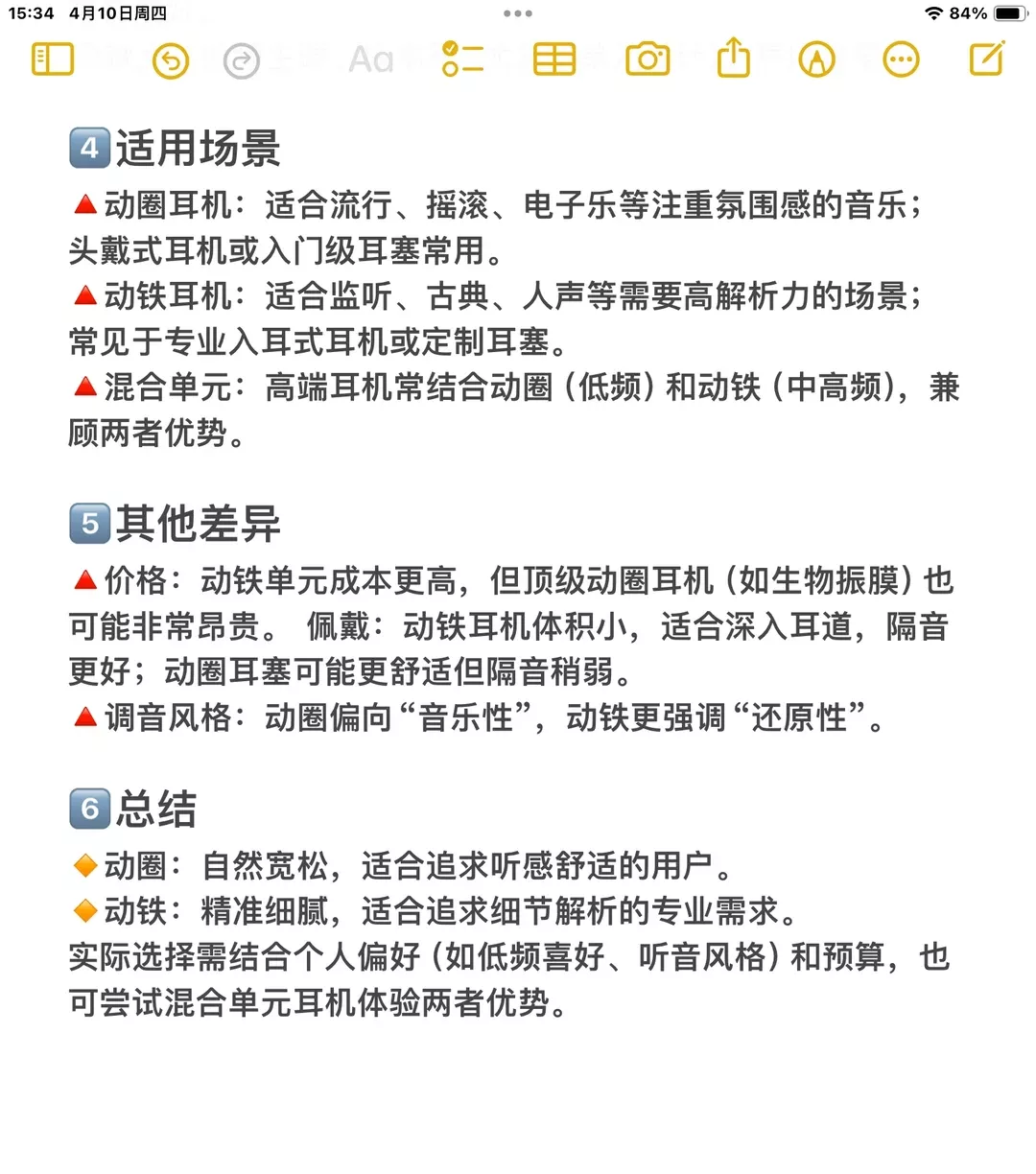Insert a table
Screen dimensions: 1036x1174
(x=554, y=59)
